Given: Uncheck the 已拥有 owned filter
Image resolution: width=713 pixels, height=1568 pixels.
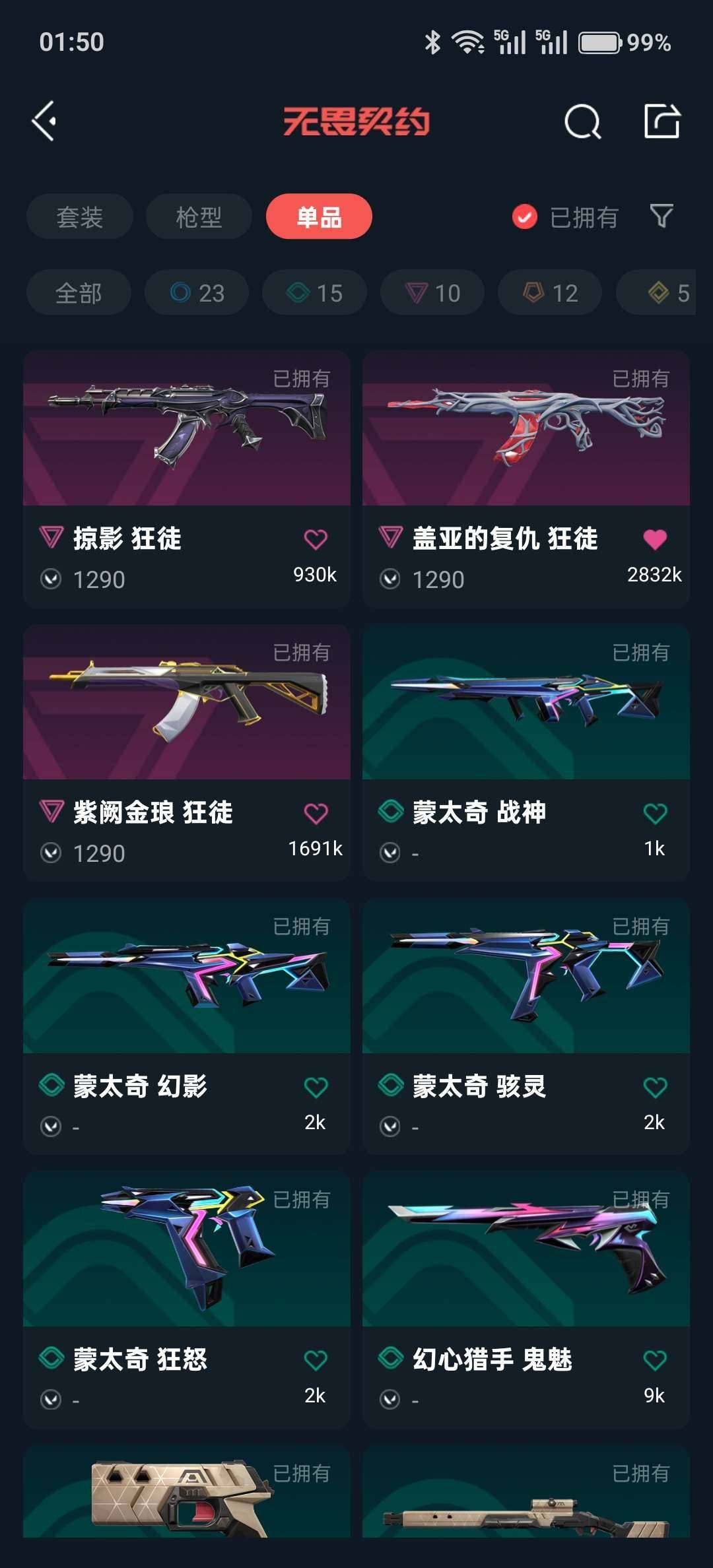Looking at the screenshot, I should 525,216.
